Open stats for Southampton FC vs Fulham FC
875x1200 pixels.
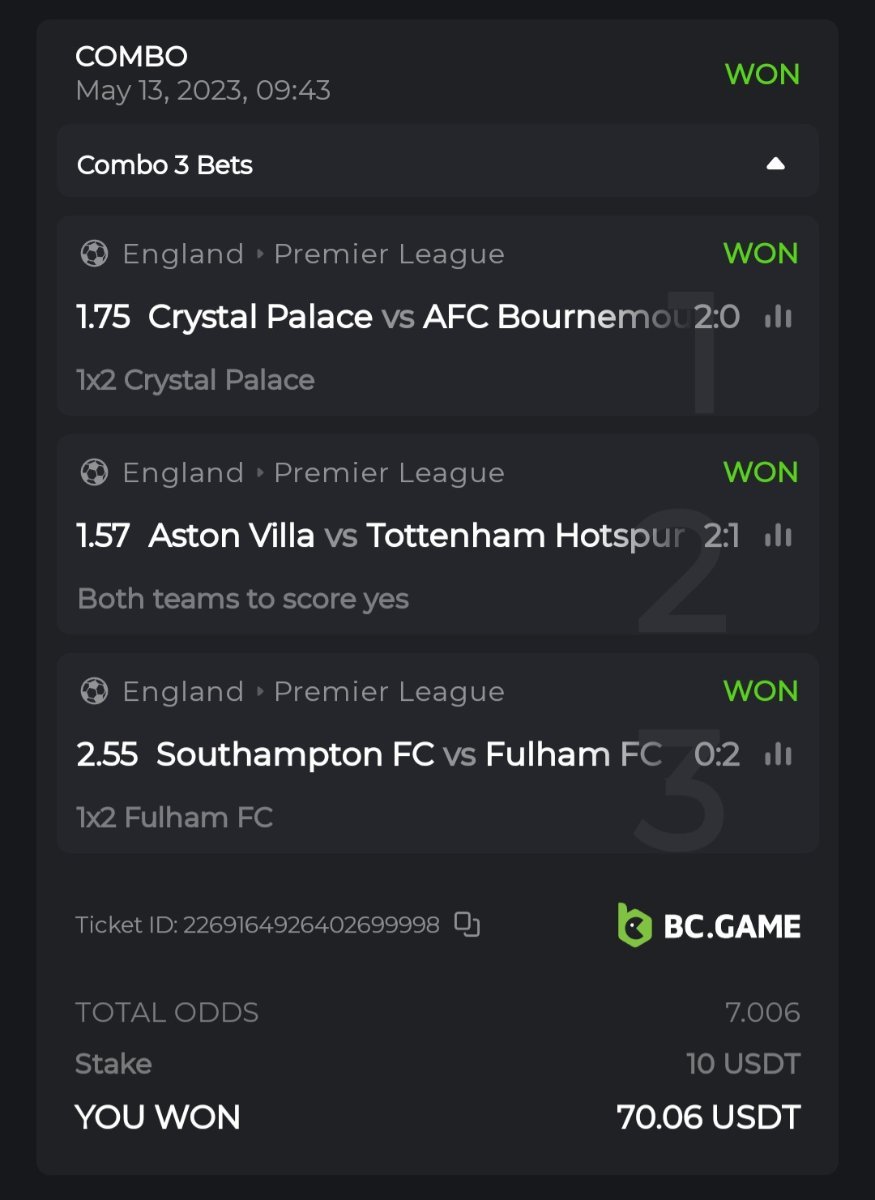778,755
